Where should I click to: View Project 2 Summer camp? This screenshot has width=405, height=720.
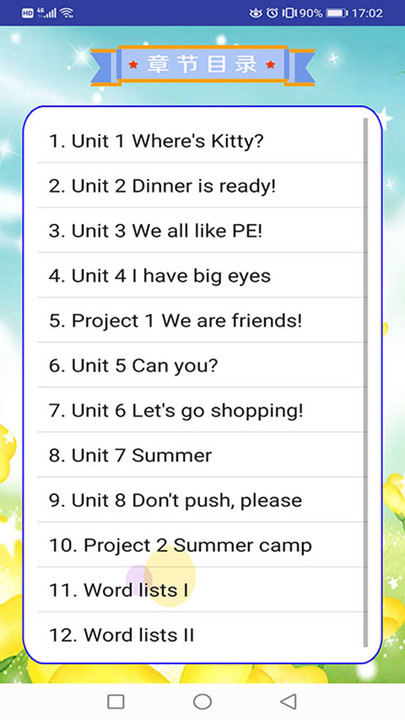pyautogui.click(x=202, y=545)
